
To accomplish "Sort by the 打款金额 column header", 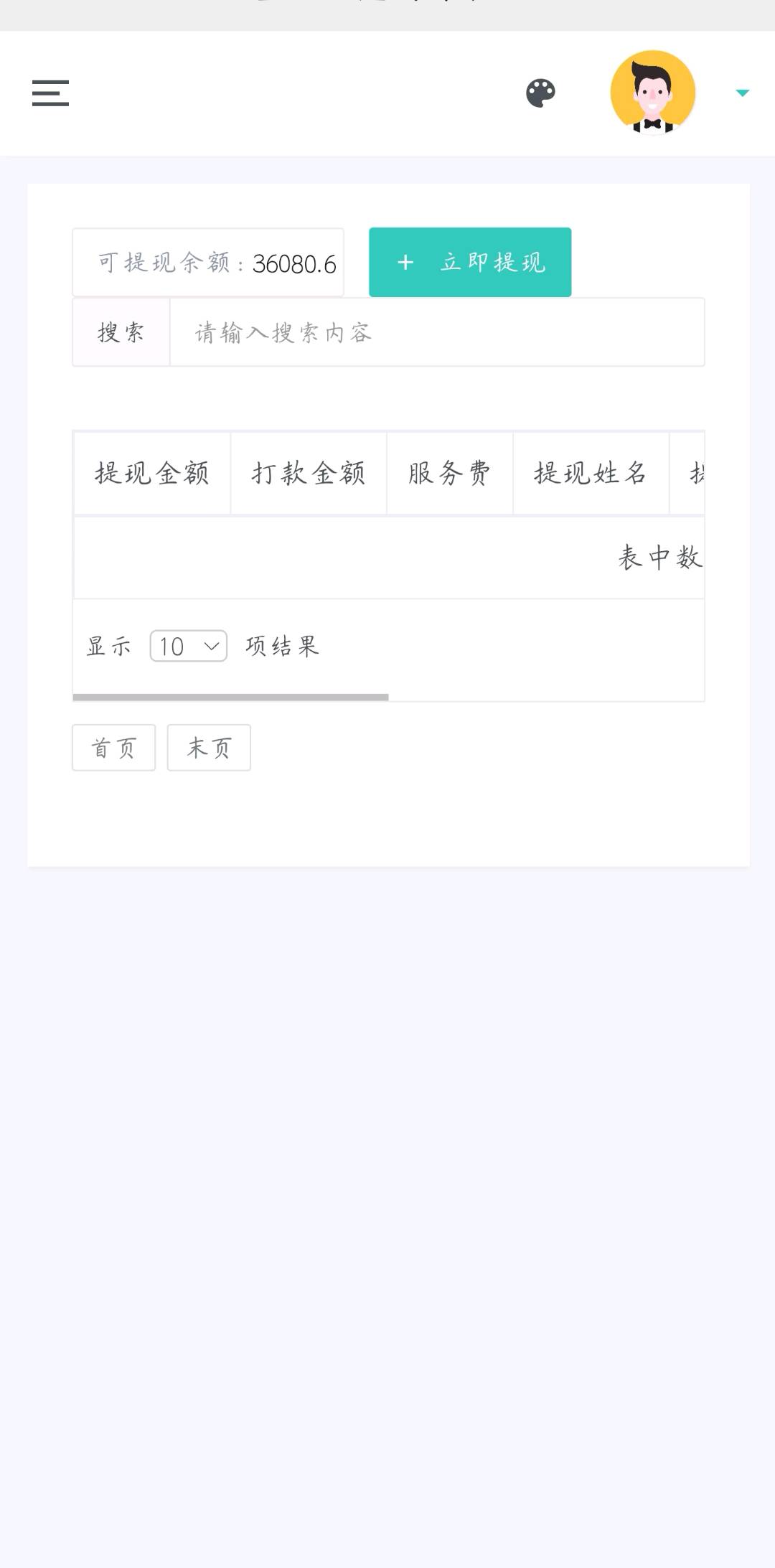I will pyautogui.click(x=309, y=474).
